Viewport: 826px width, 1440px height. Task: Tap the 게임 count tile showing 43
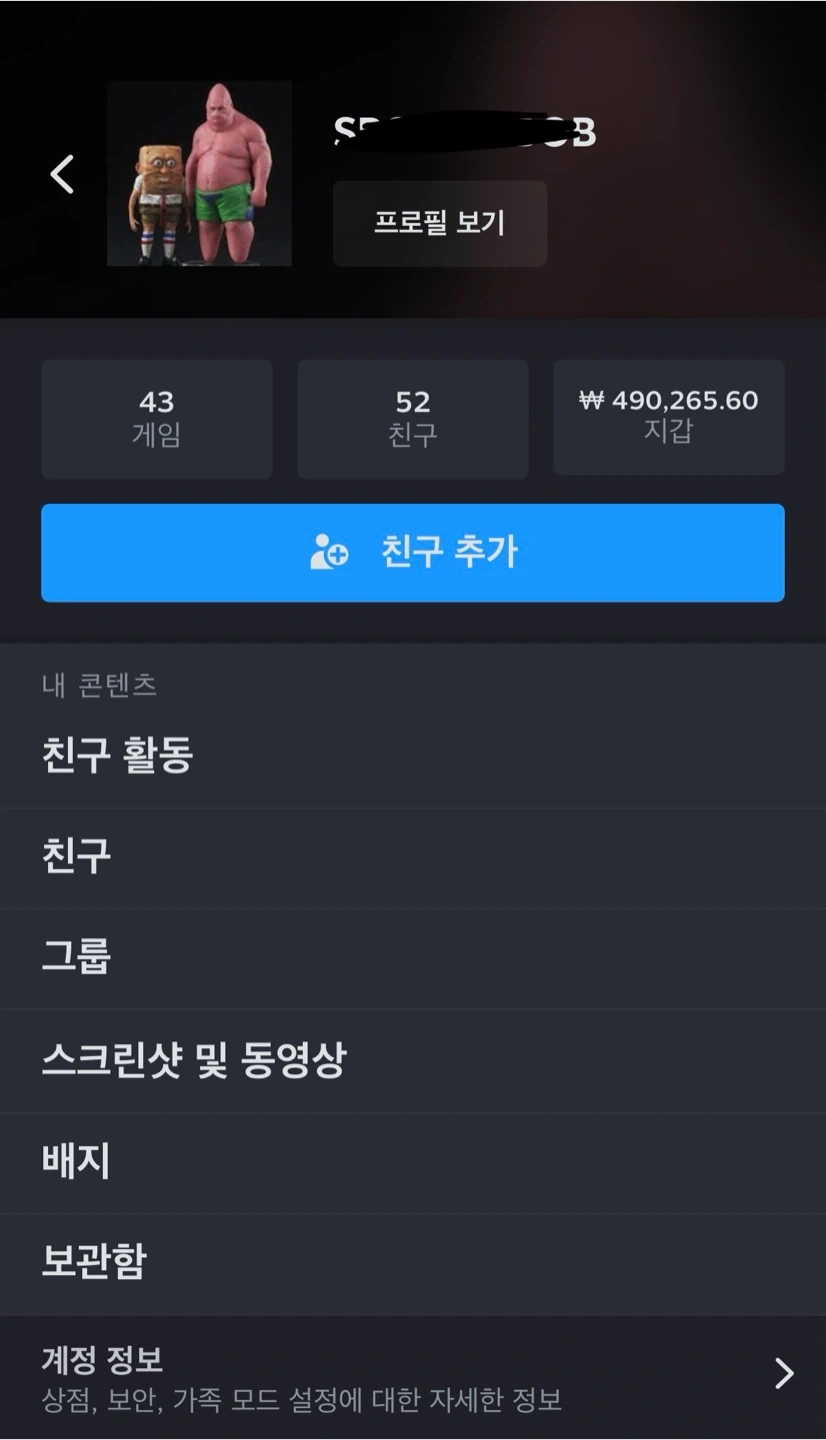pyautogui.click(x=156, y=418)
